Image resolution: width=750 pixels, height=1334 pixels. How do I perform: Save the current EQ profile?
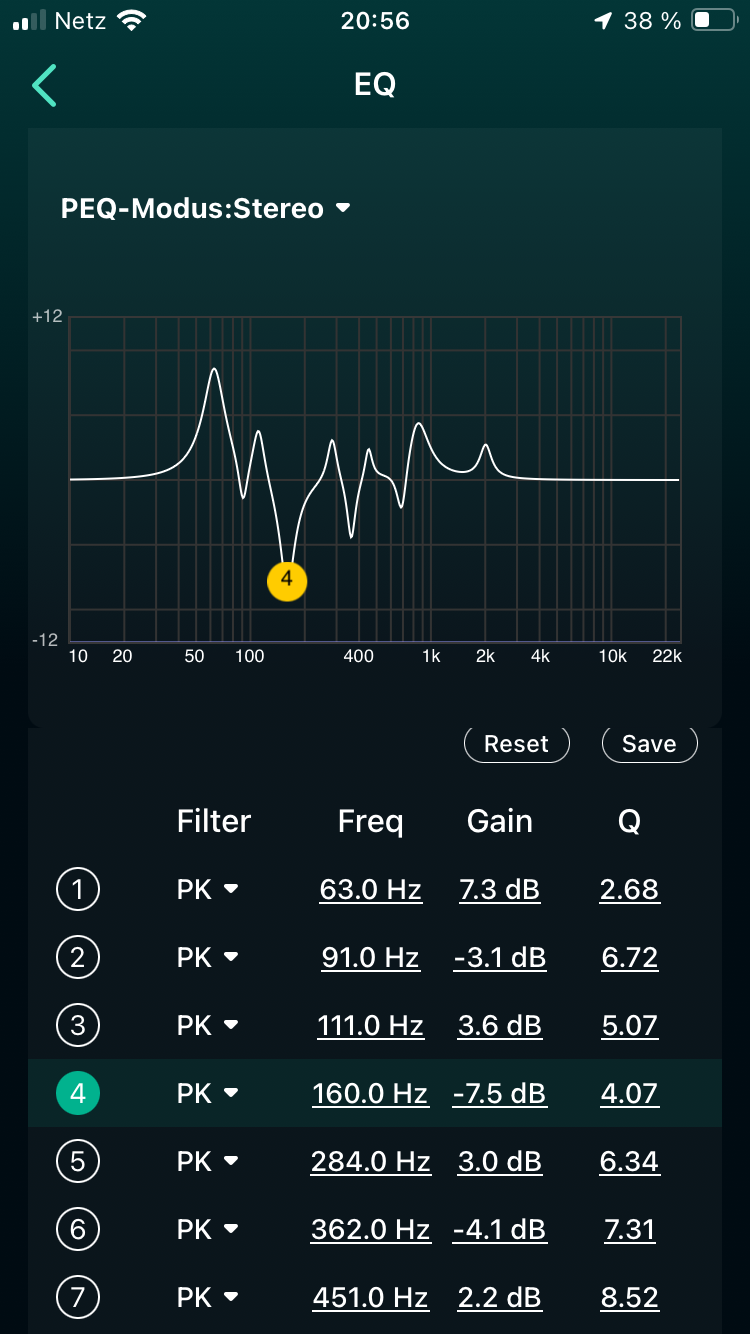[649, 744]
